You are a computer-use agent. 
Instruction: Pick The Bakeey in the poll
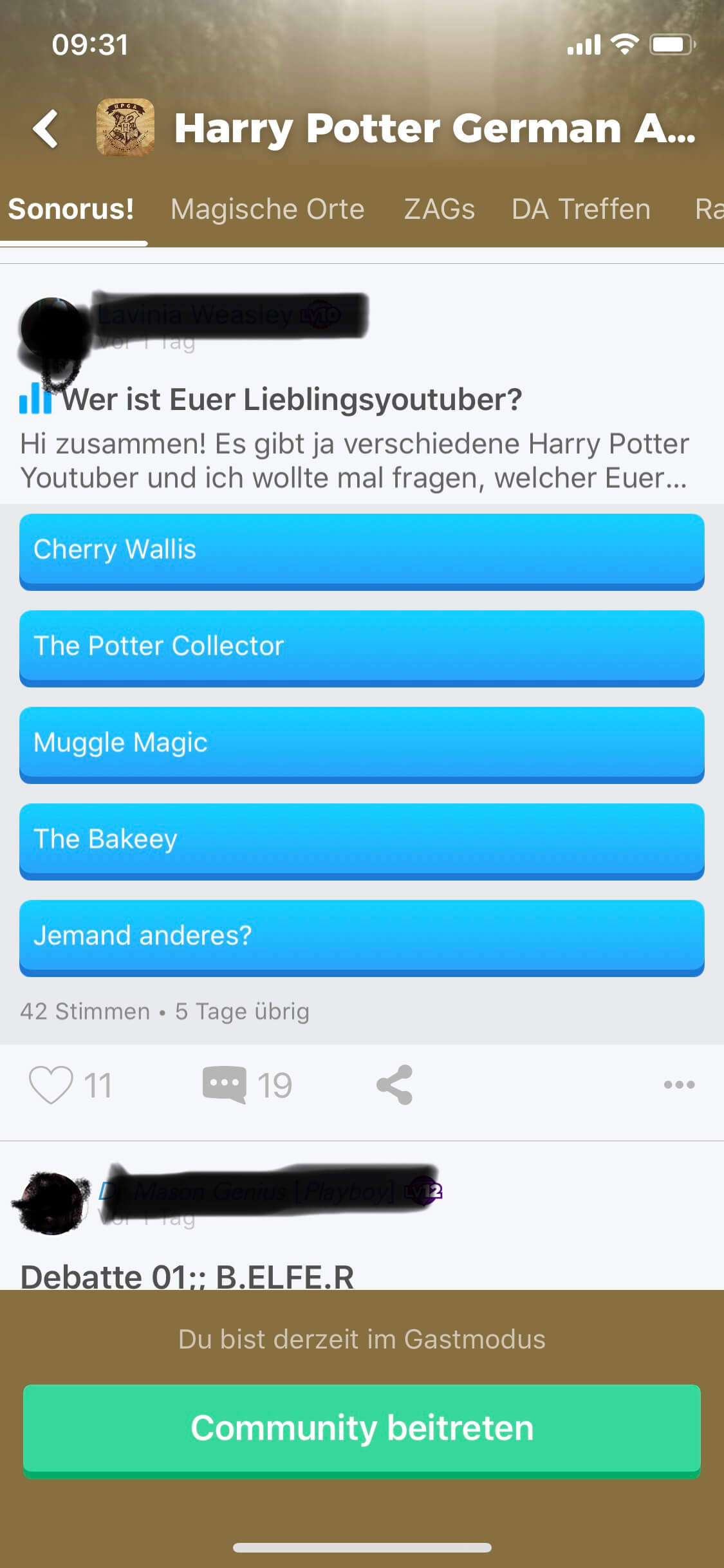362,840
